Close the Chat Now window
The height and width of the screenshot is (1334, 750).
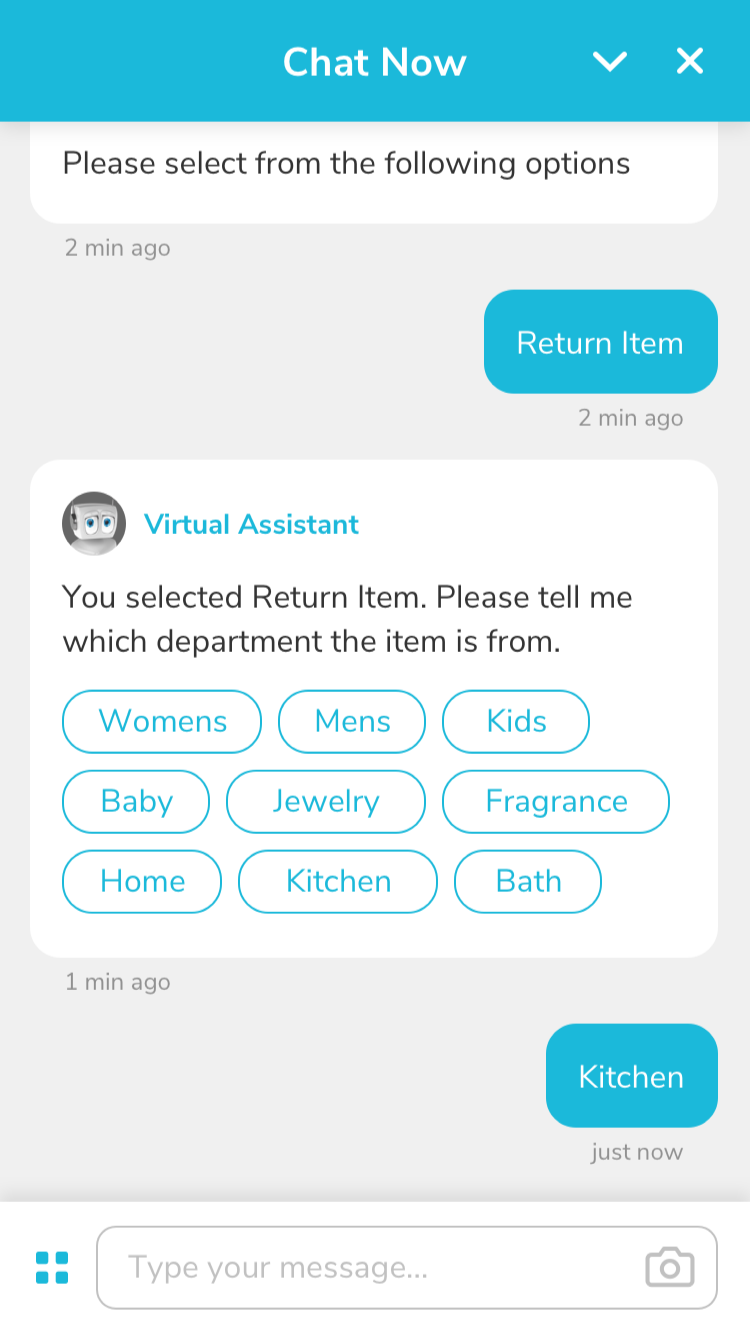[690, 61]
